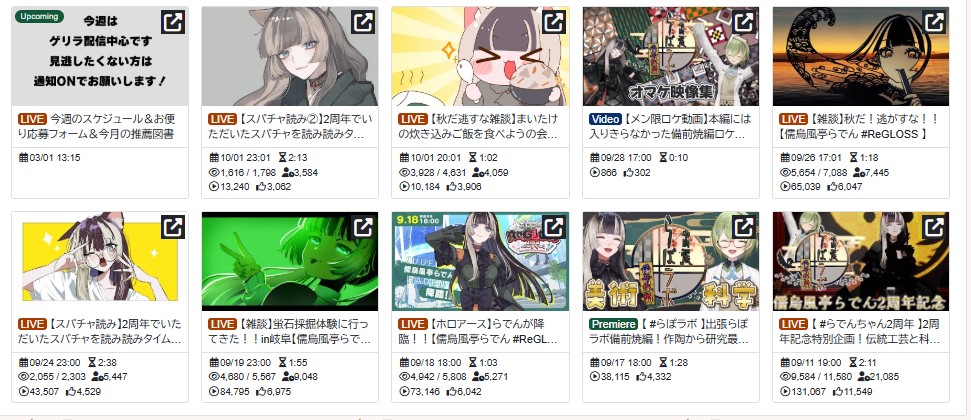Open external link on スパチャ読み② stream card
The image size is (971, 420).
click(363, 22)
